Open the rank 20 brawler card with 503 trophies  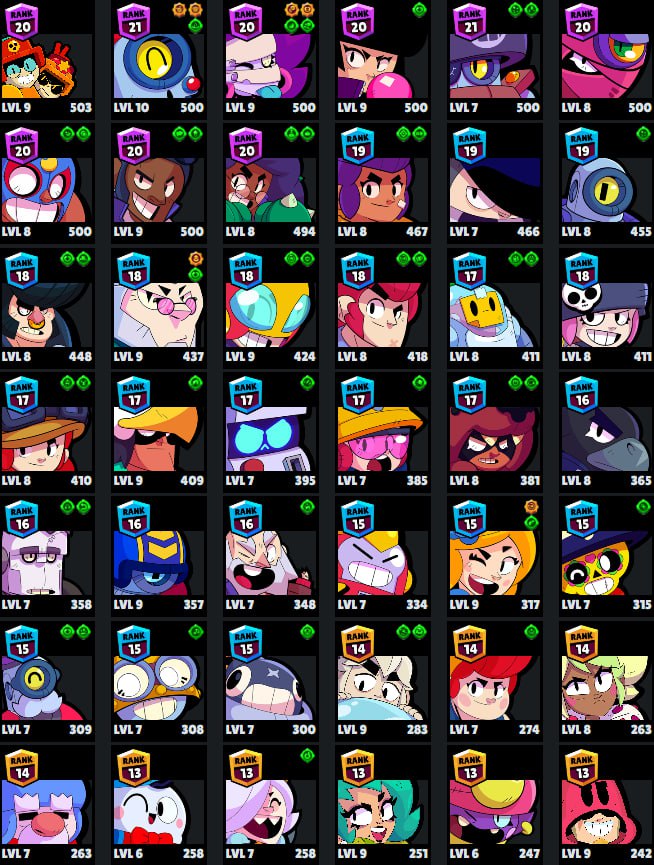[x=47, y=60]
